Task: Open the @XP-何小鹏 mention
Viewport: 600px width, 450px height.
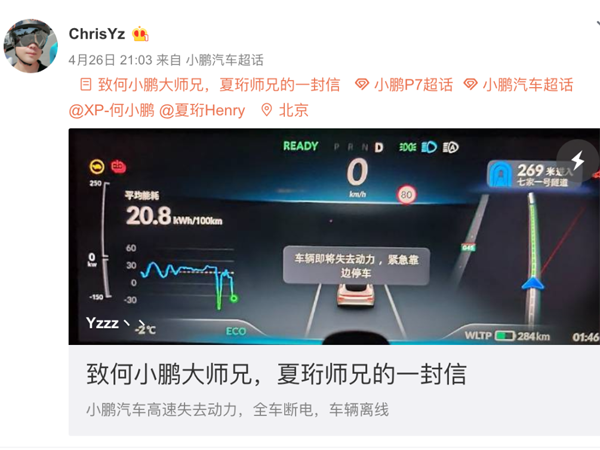Action: (x=111, y=110)
